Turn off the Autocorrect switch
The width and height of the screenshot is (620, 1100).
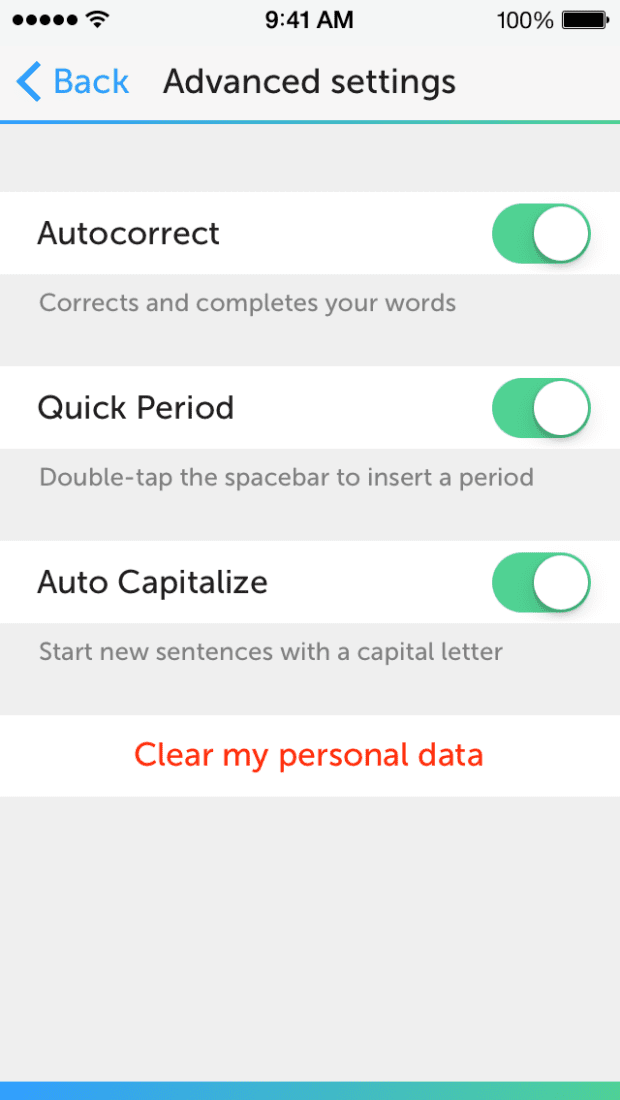tap(541, 234)
